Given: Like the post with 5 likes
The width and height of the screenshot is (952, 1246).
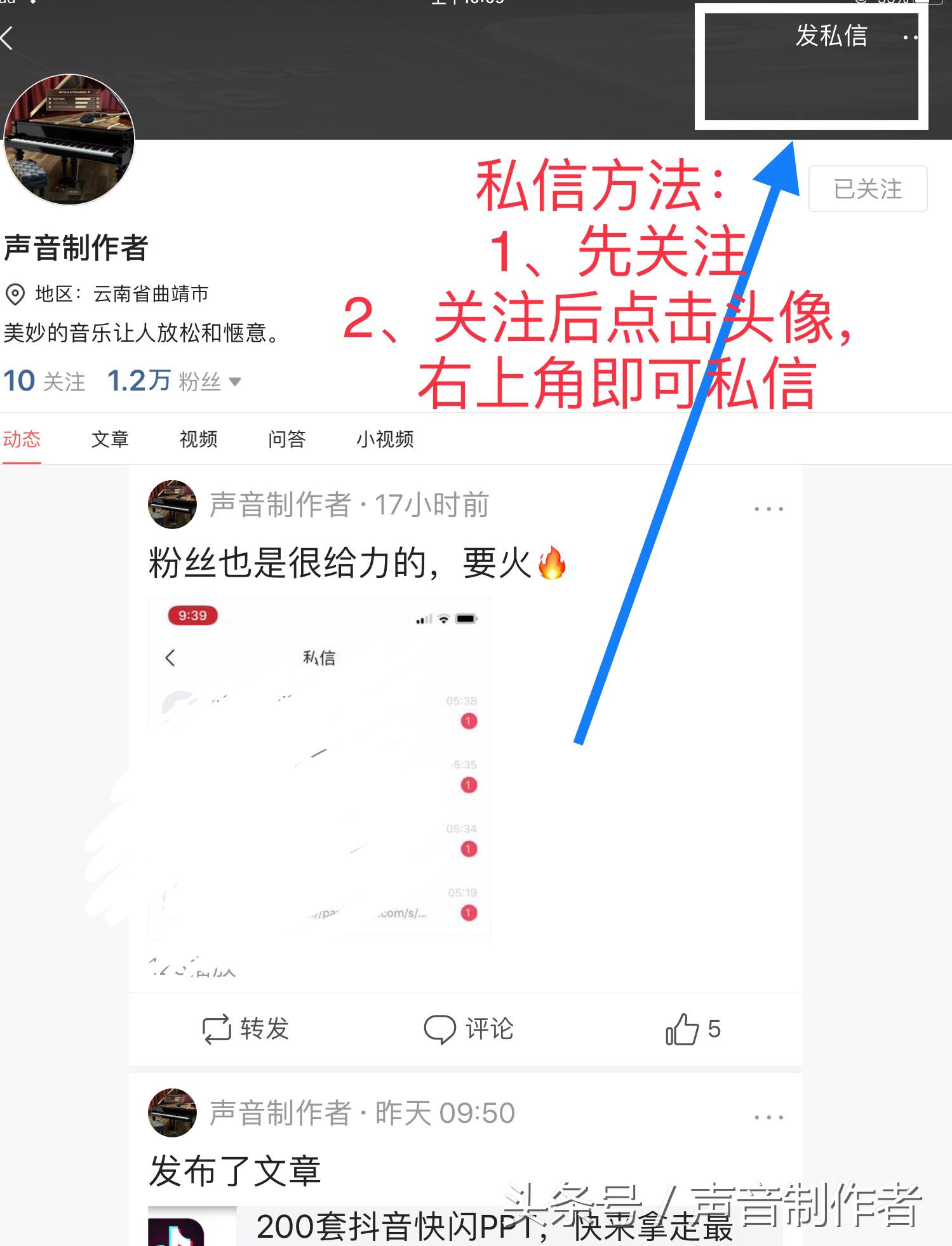Looking at the screenshot, I should [x=692, y=1029].
